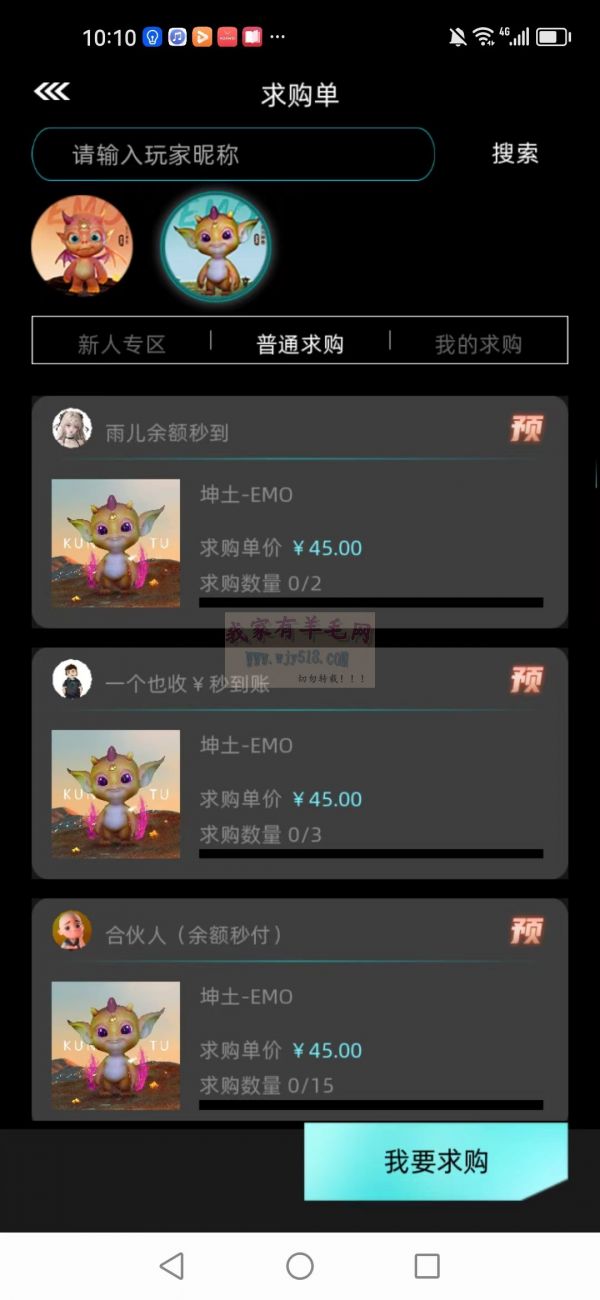Tap the system back button
600x1300 pixels.
172,1266
